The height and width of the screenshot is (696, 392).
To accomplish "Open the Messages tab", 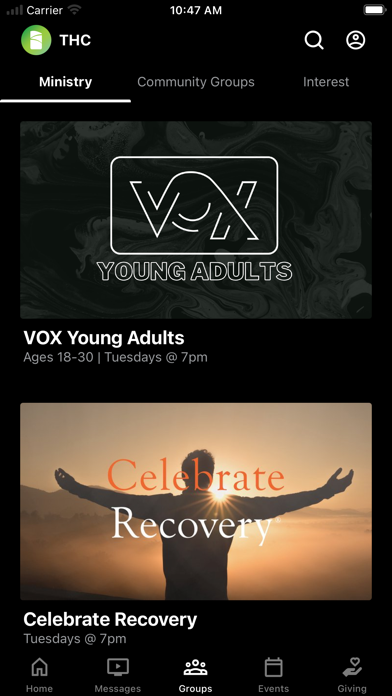I will [118, 675].
